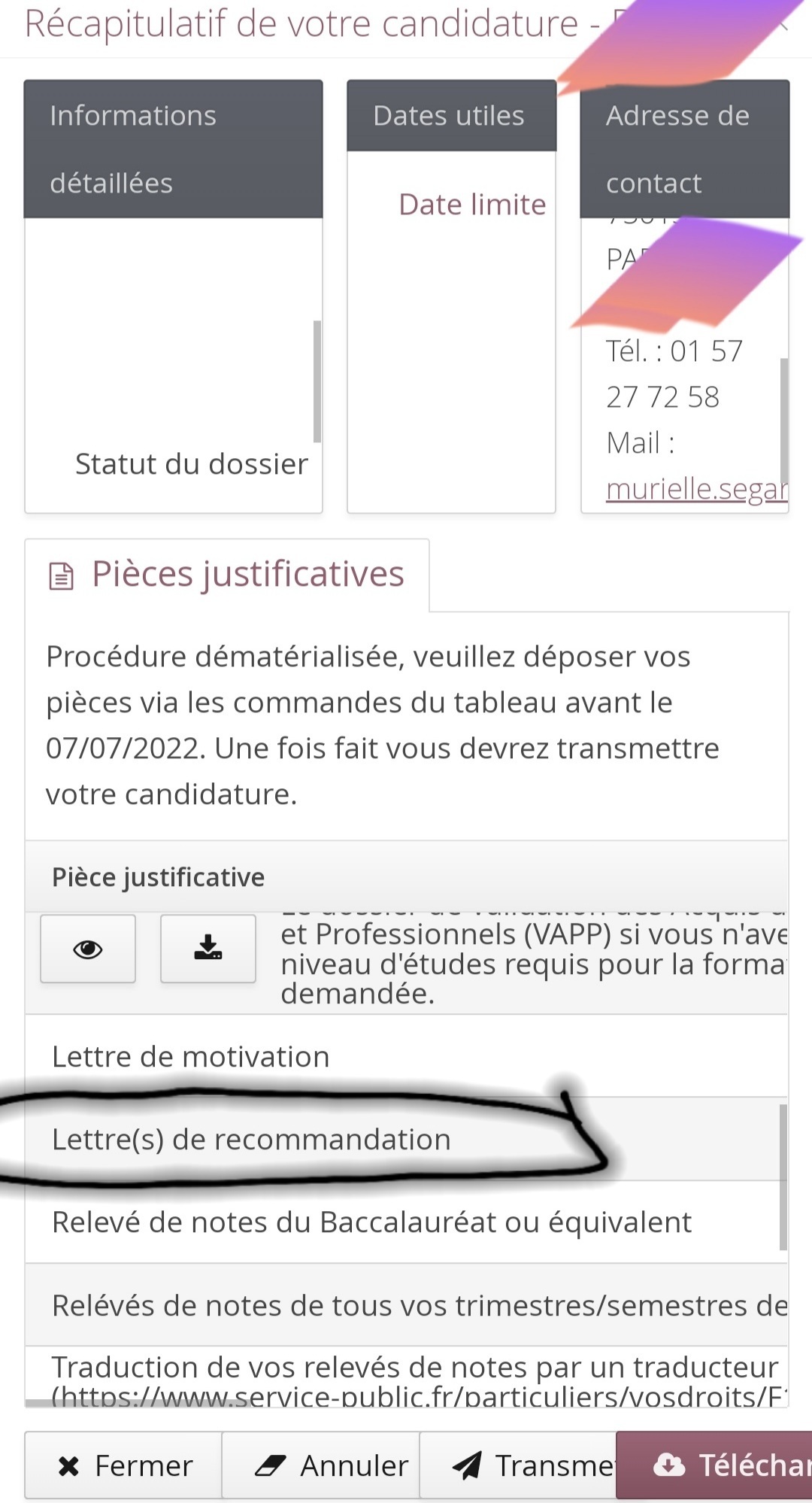Select the Lettre de motivation row
Image resolution: width=812 pixels, height=1503 pixels.
tap(406, 1056)
